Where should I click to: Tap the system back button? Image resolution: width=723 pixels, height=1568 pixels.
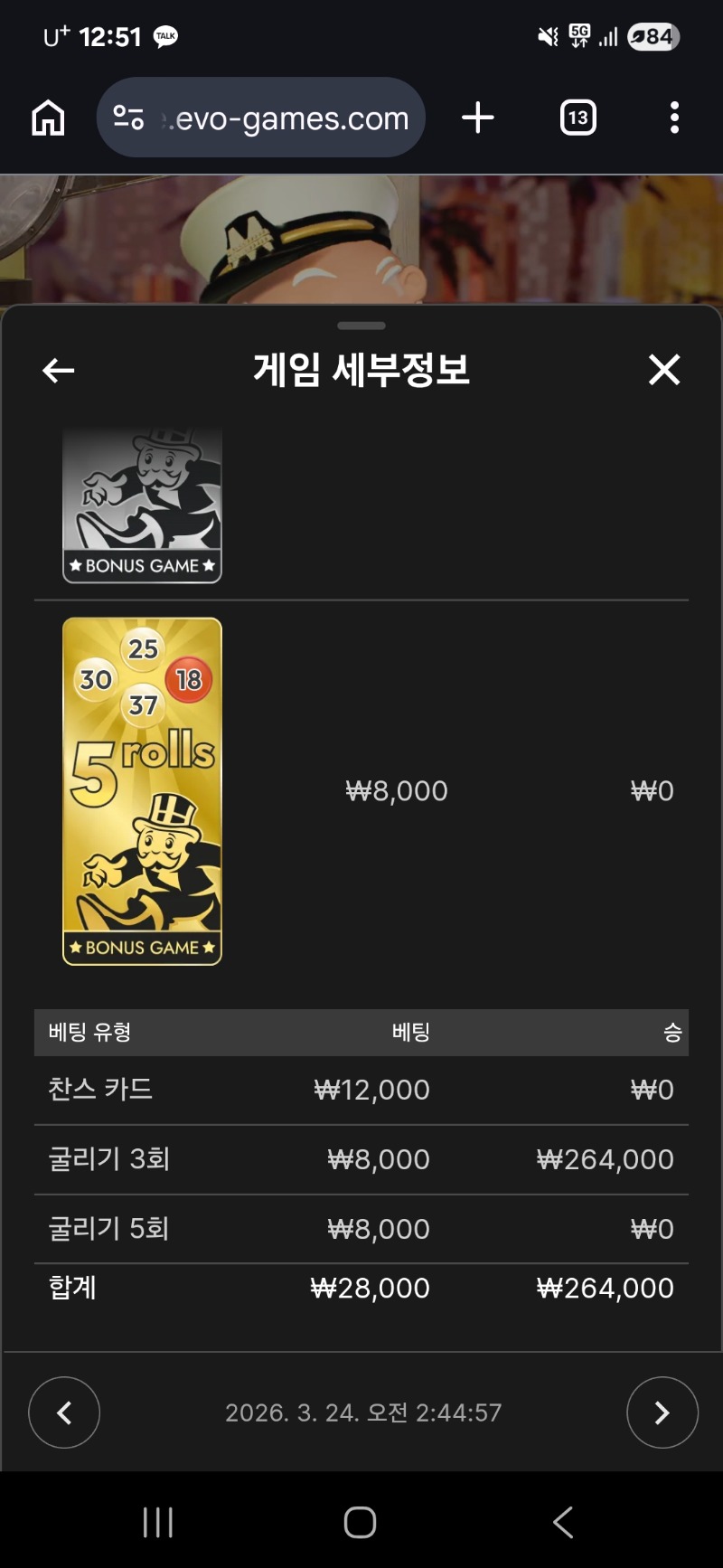(x=563, y=1522)
